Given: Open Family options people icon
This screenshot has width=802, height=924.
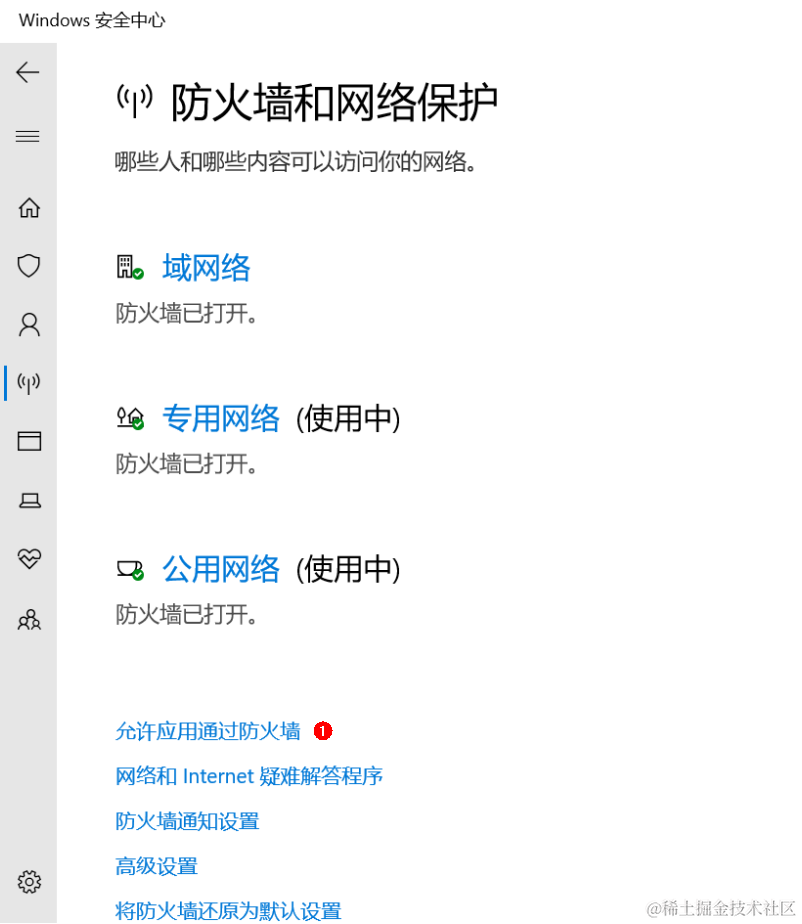Looking at the screenshot, I should pyautogui.click(x=28, y=619).
